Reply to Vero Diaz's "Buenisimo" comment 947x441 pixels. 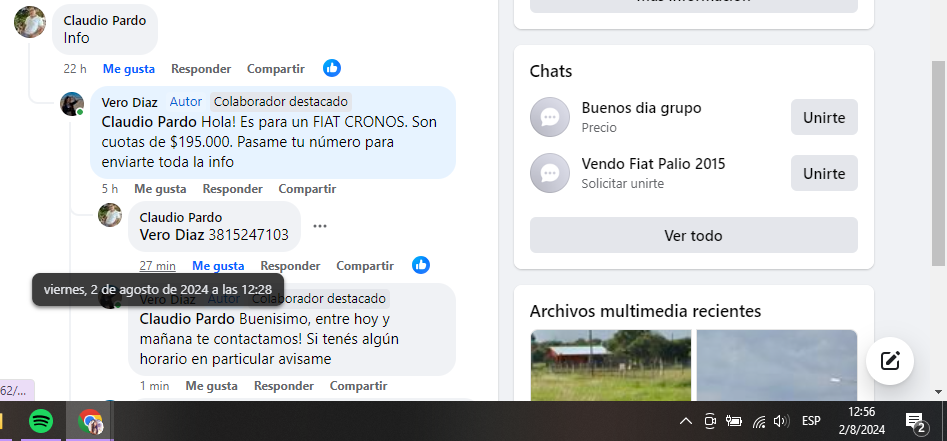283,386
